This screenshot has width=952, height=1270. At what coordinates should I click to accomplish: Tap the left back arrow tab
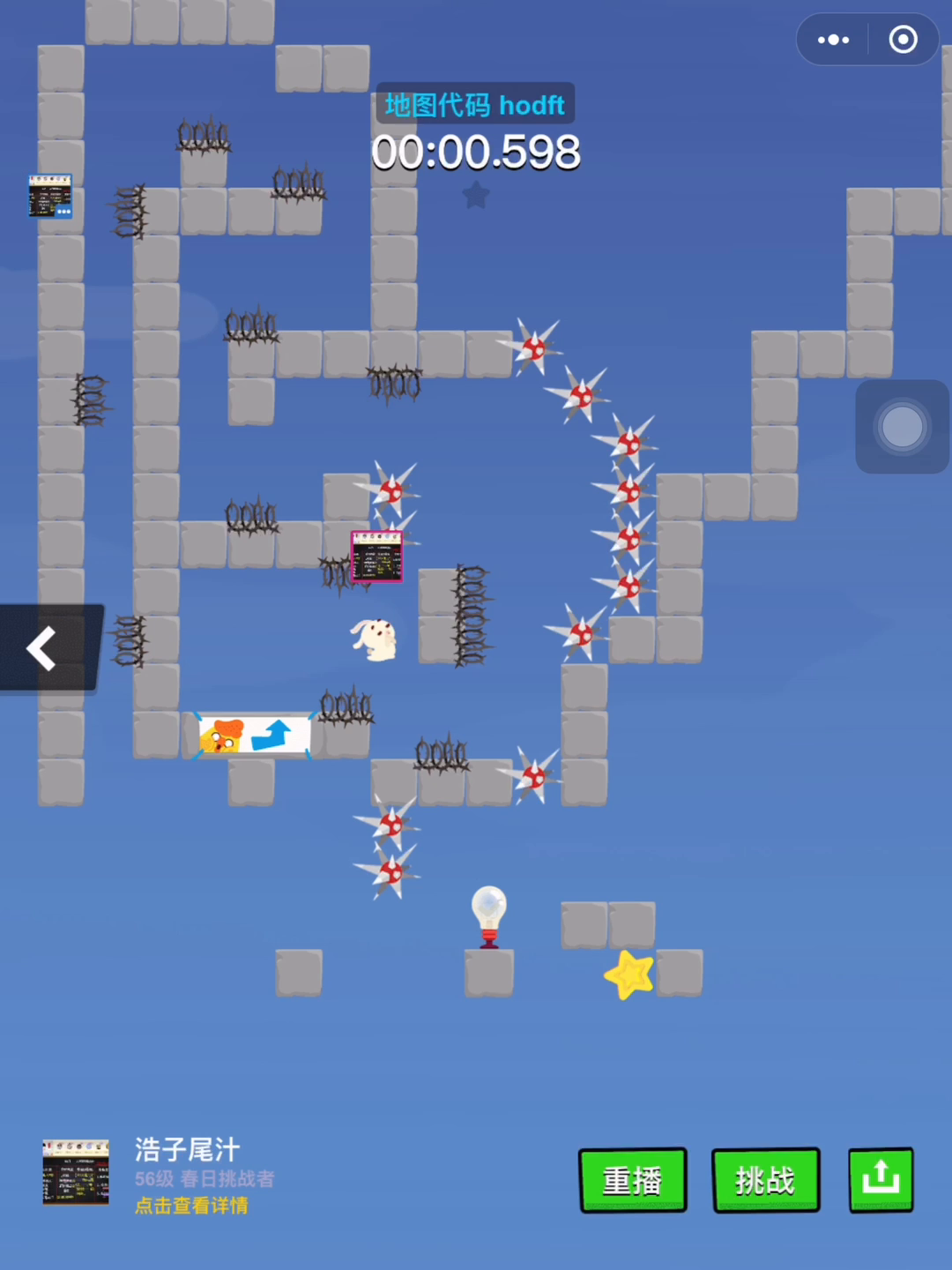point(44,649)
